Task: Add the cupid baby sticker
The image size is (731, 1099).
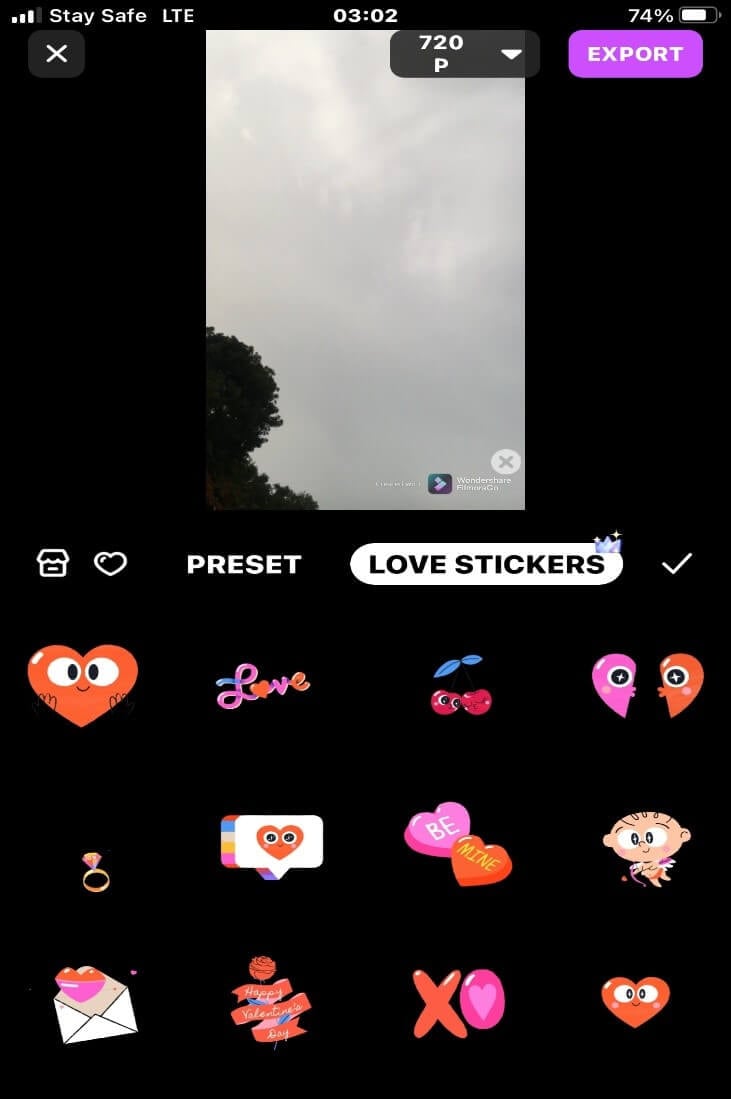Action: [647, 846]
